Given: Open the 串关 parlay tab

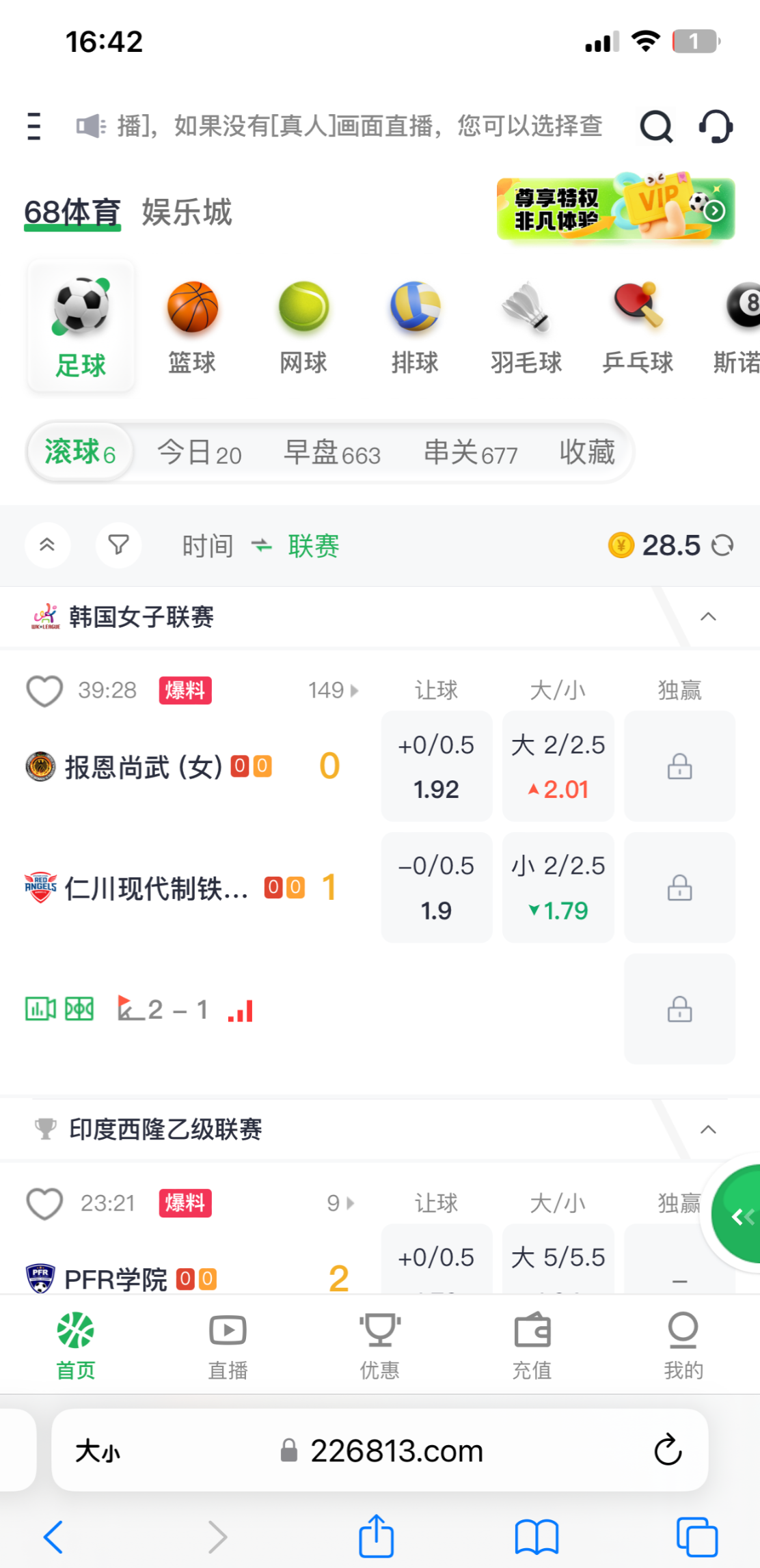Looking at the screenshot, I should 470,453.
